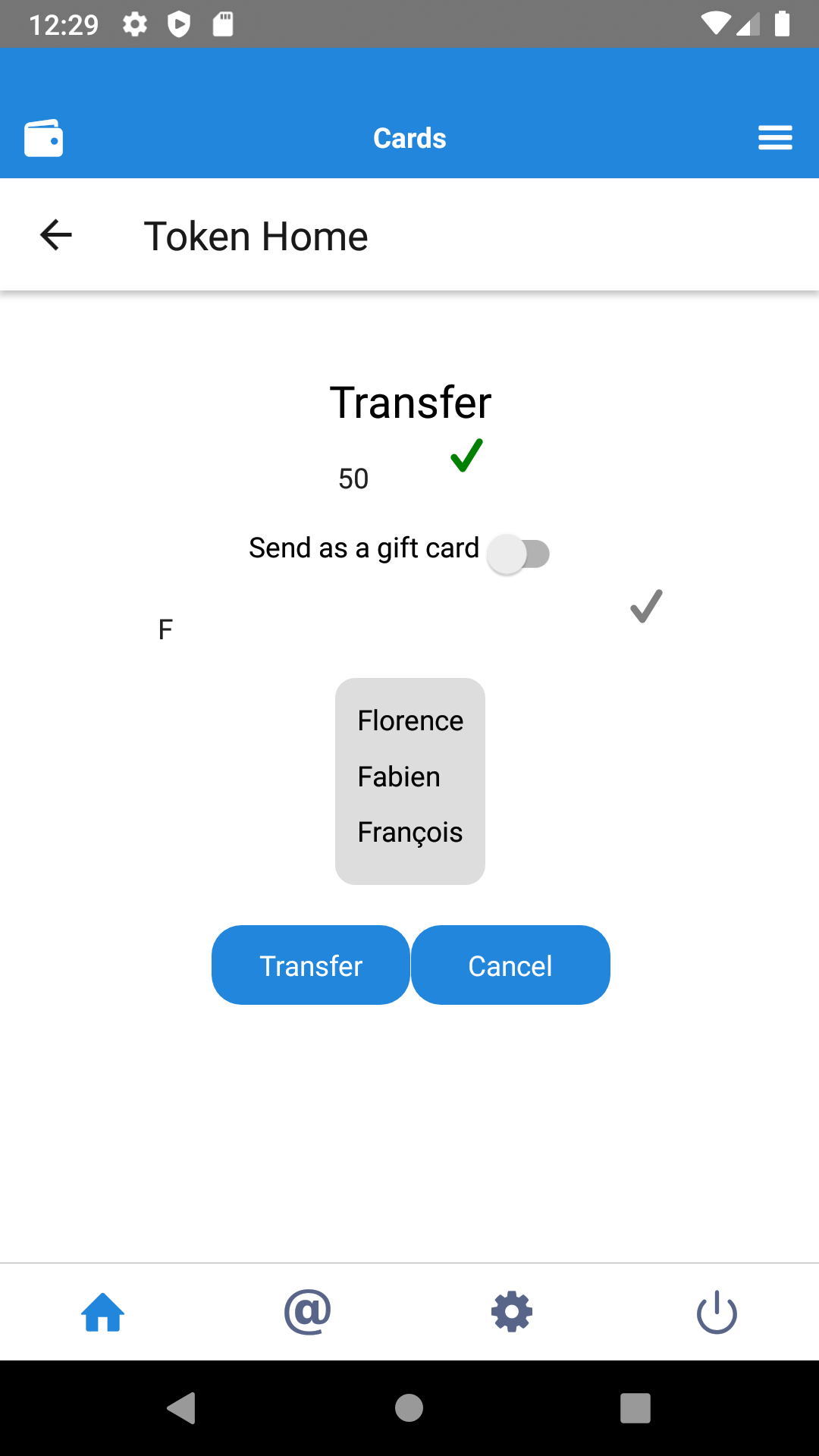
Task: Choose Fabien as recipient
Action: (x=399, y=777)
